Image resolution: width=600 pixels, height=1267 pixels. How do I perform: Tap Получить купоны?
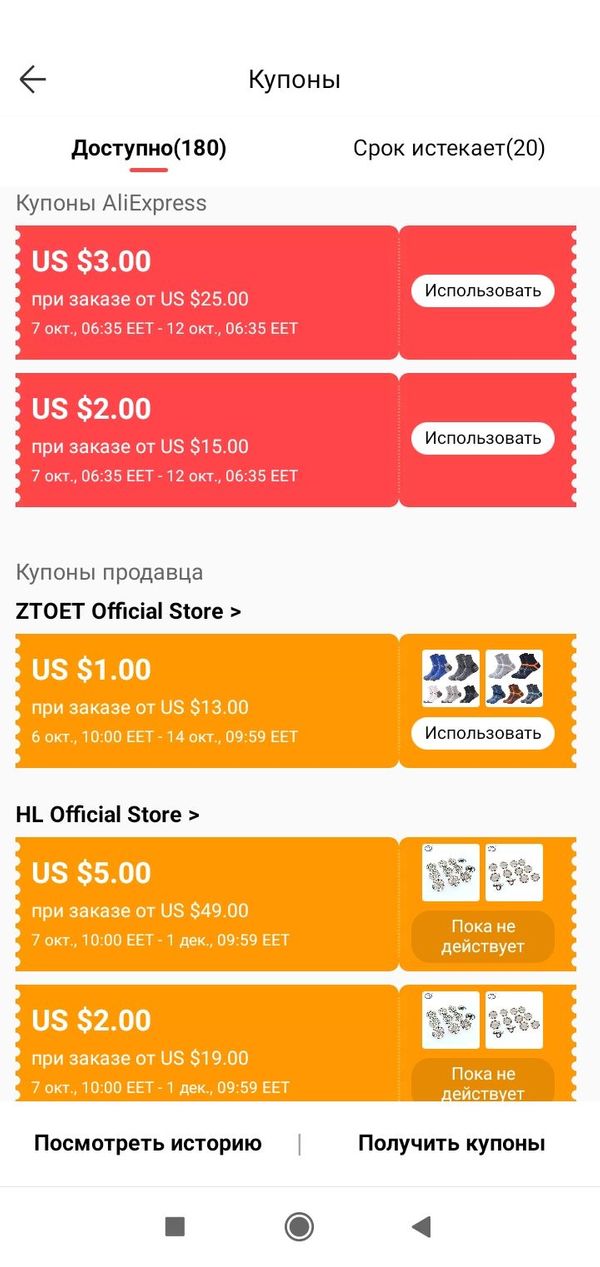[x=451, y=1143]
